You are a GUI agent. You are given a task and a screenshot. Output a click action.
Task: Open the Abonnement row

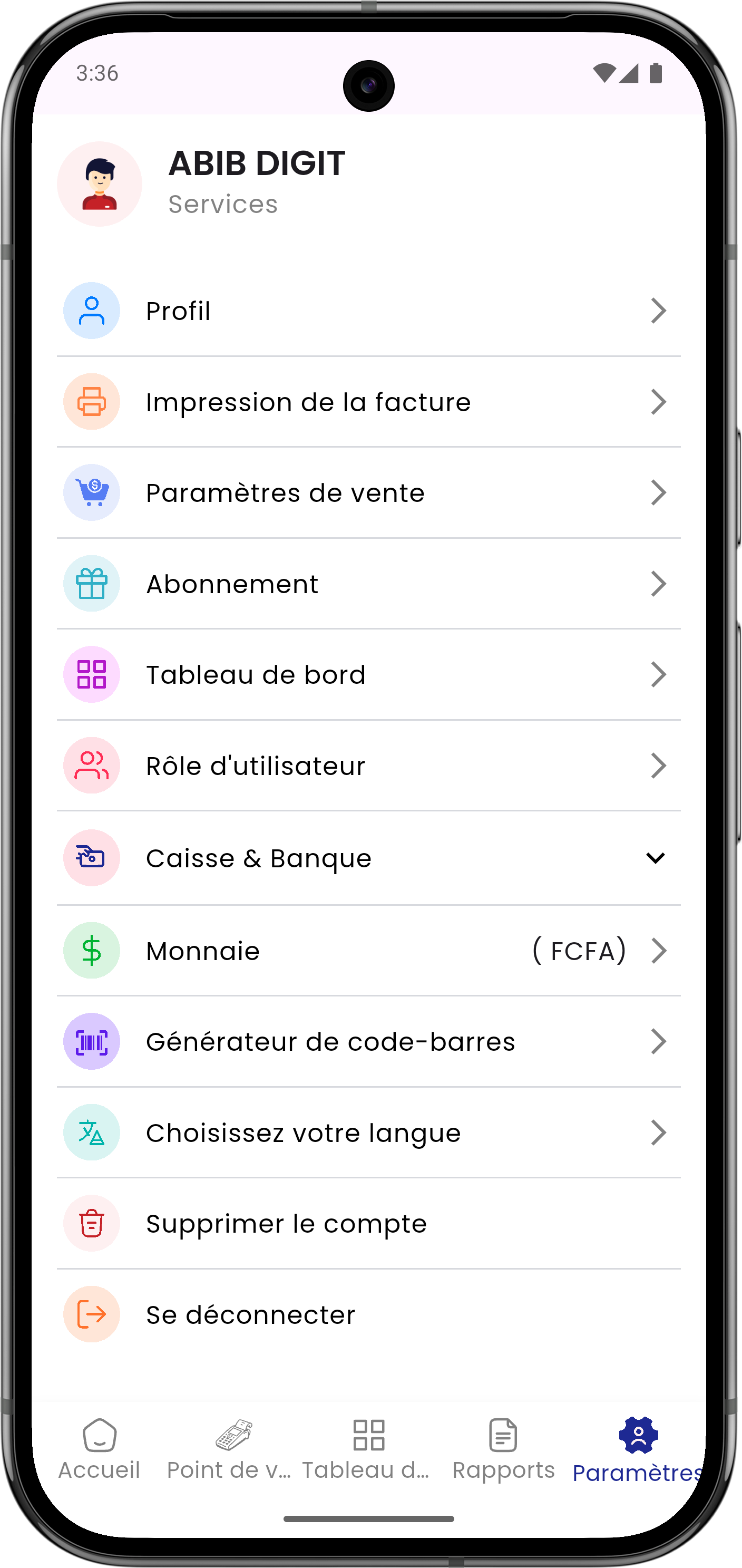(367, 584)
